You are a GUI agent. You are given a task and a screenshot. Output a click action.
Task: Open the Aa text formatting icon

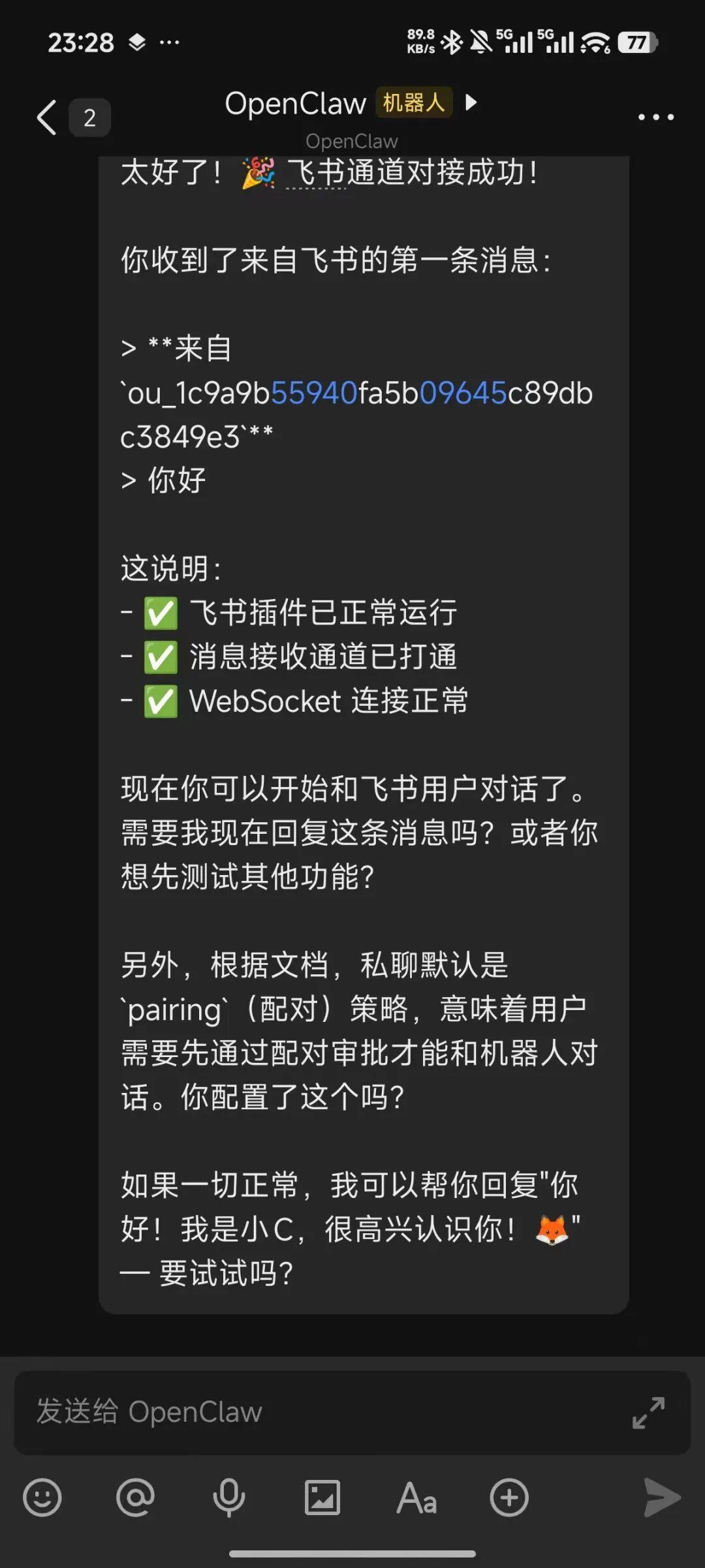416,1498
